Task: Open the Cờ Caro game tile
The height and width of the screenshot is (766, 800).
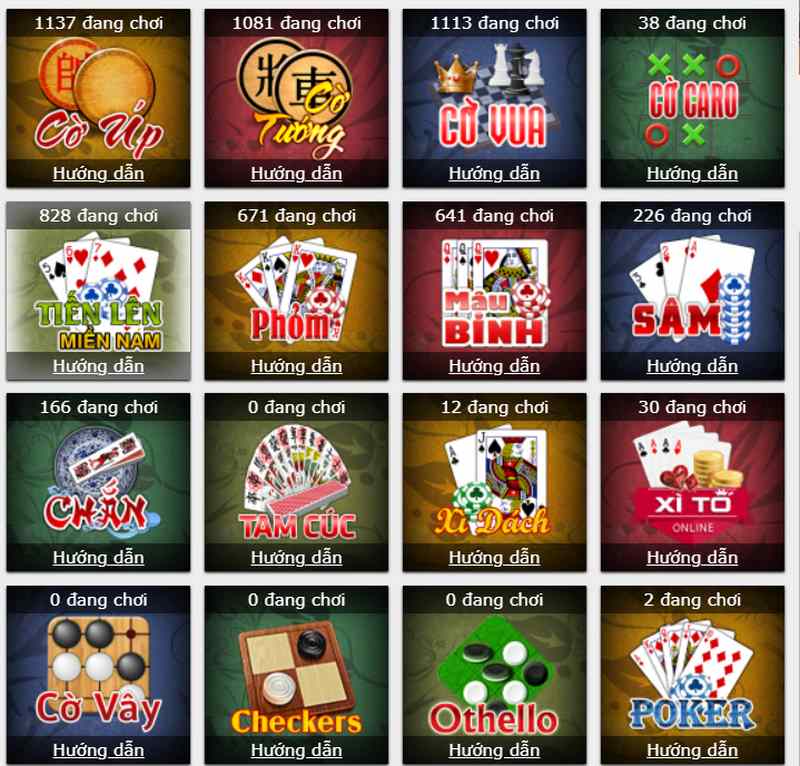Action: point(692,95)
